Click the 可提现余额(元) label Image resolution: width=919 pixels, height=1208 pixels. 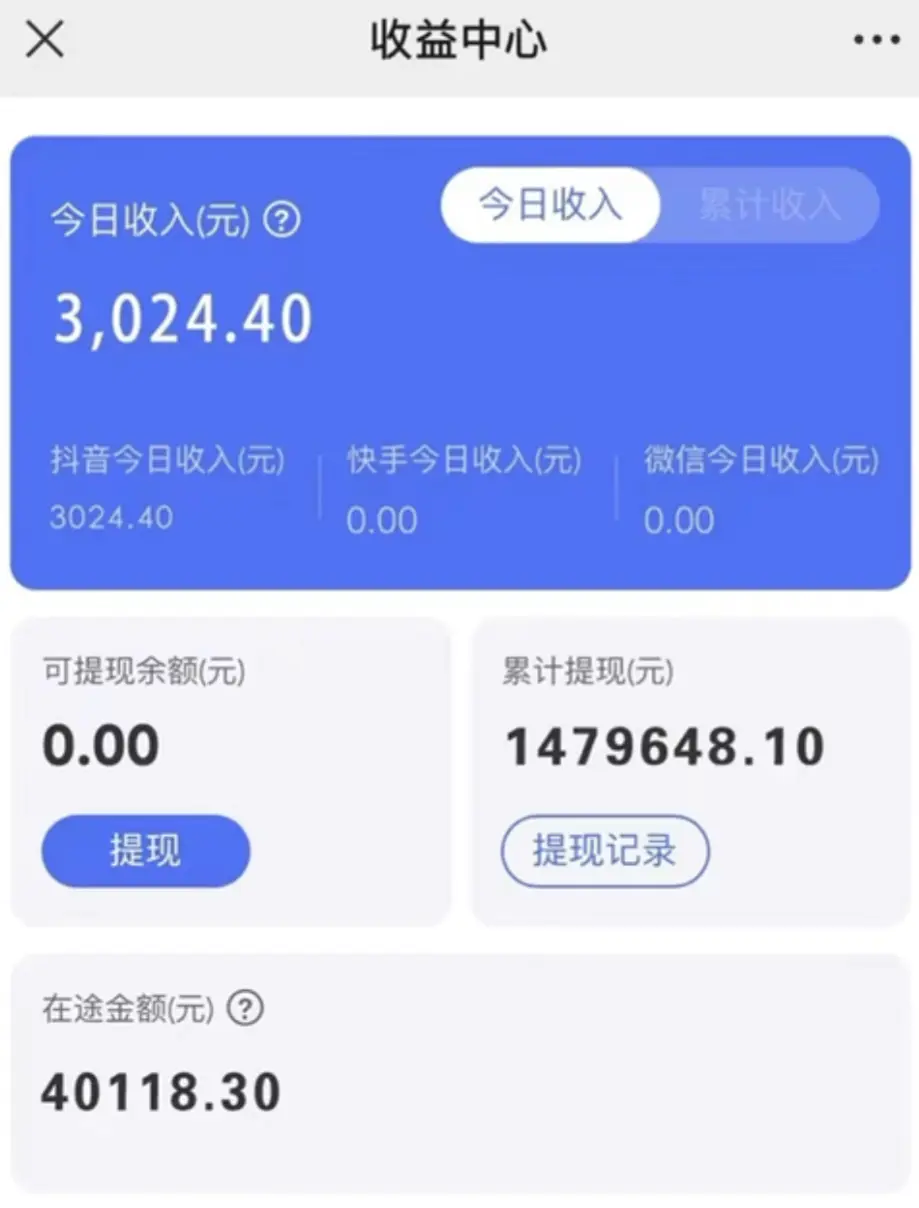pyautogui.click(x=146, y=672)
